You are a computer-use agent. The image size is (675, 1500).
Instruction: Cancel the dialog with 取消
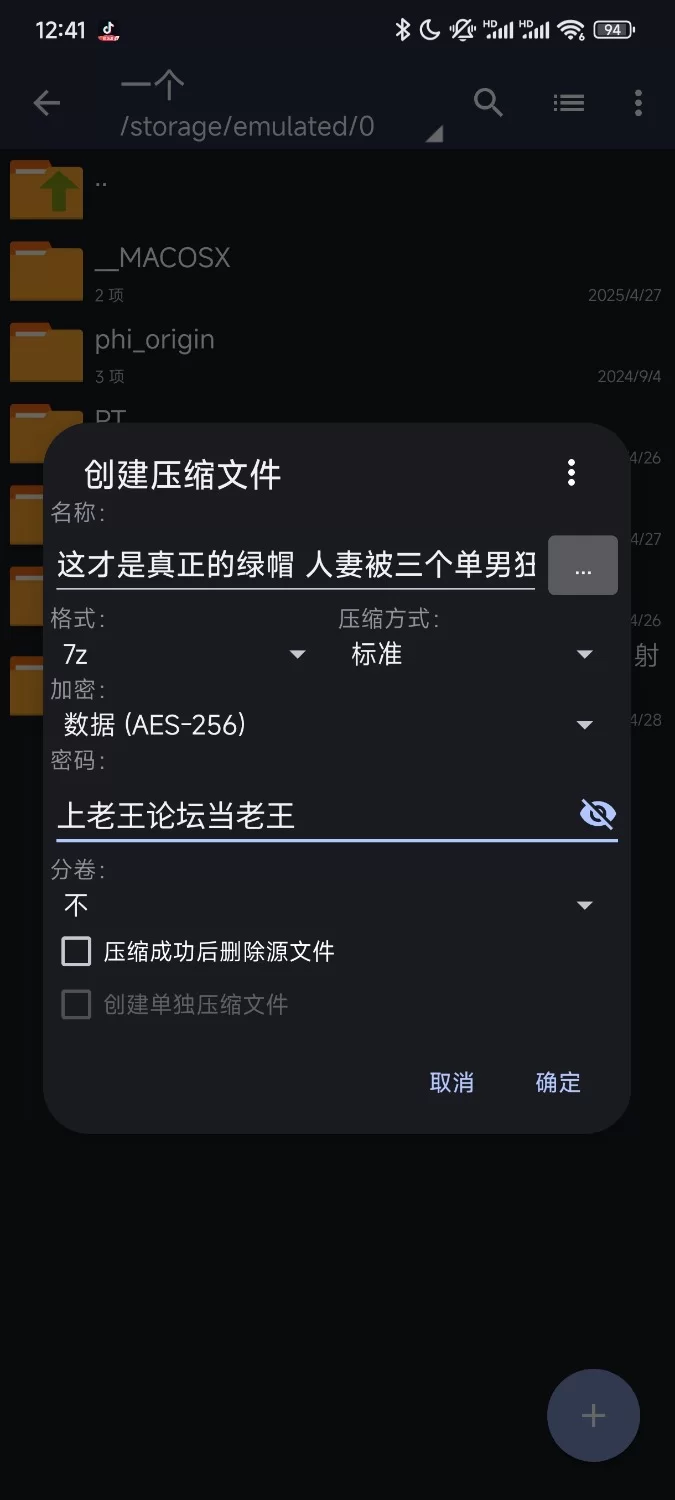coord(451,1083)
